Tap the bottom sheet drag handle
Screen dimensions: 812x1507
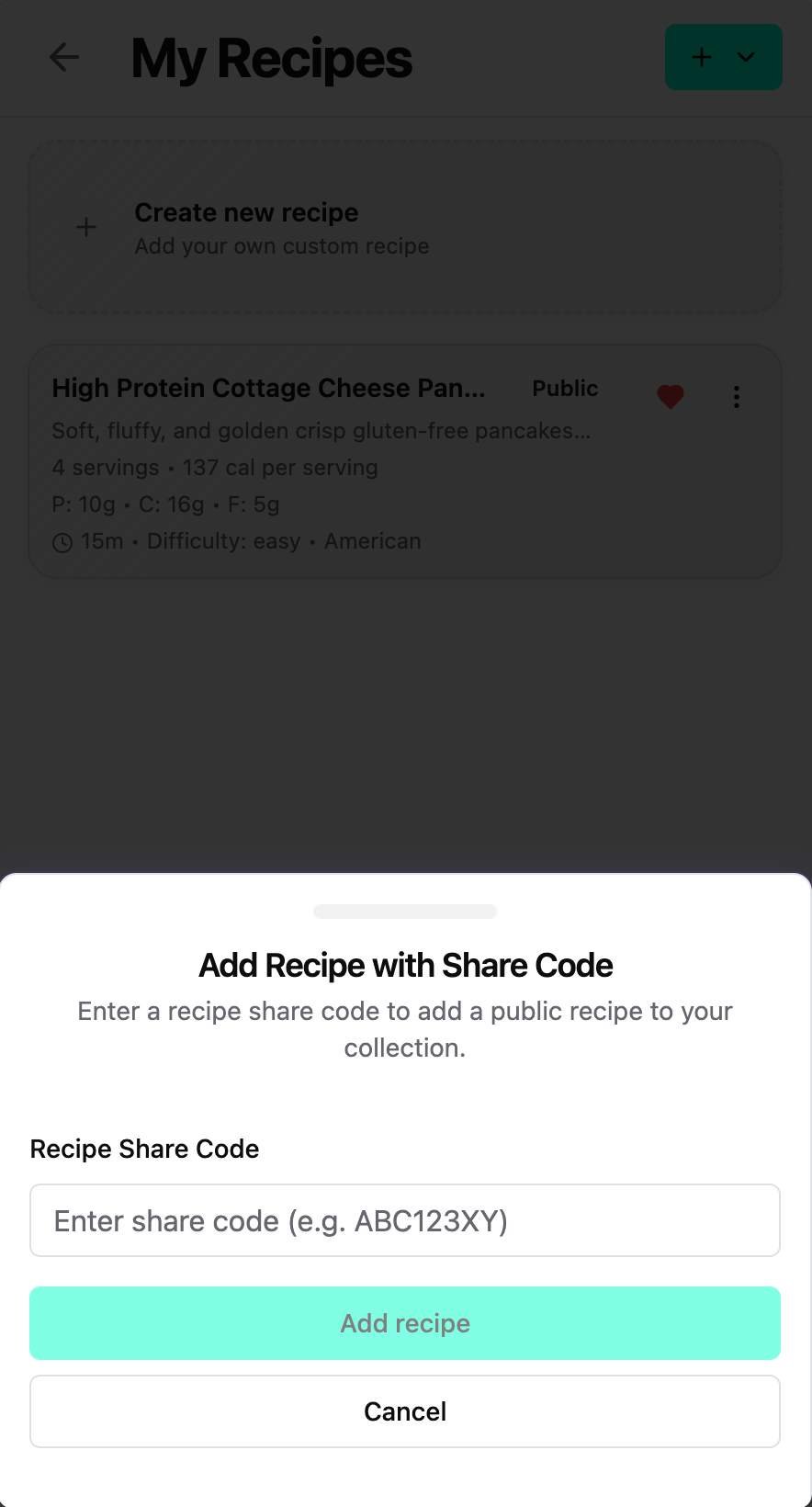(x=405, y=912)
